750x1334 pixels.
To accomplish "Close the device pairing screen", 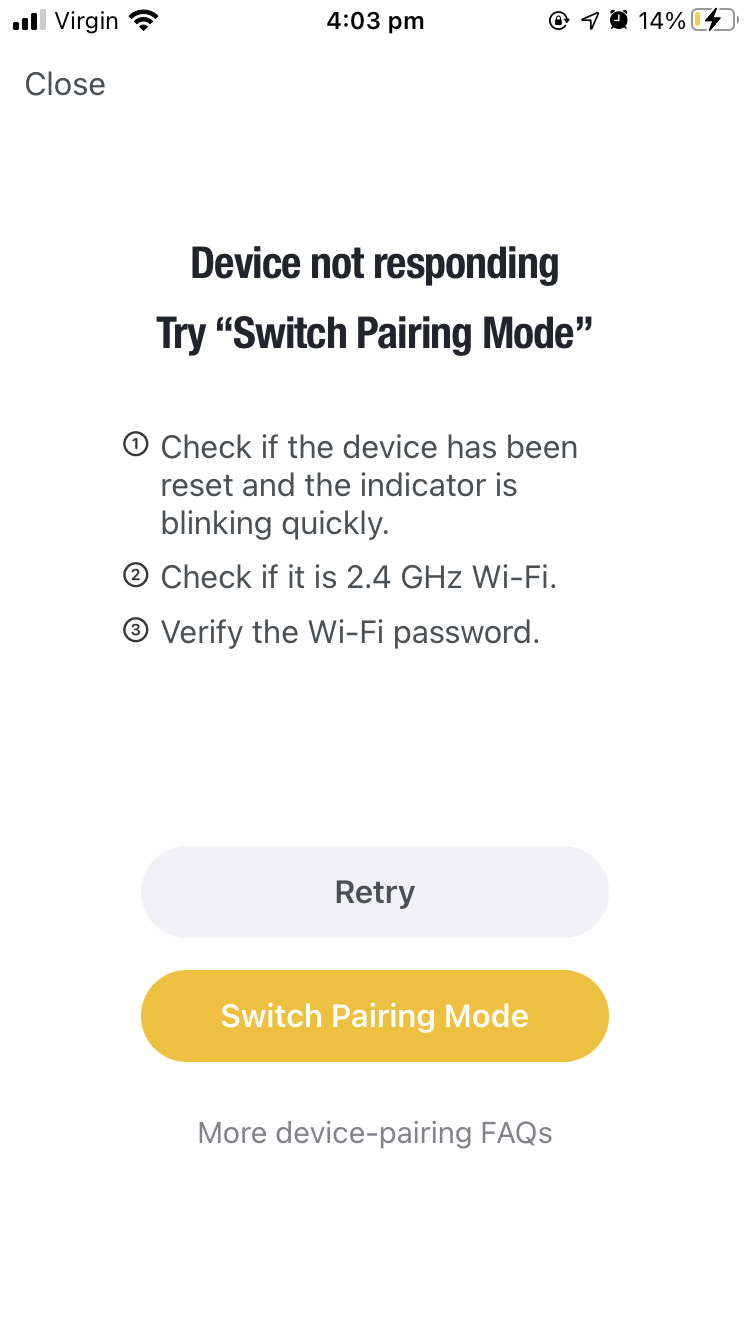I will tap(65, 84).
